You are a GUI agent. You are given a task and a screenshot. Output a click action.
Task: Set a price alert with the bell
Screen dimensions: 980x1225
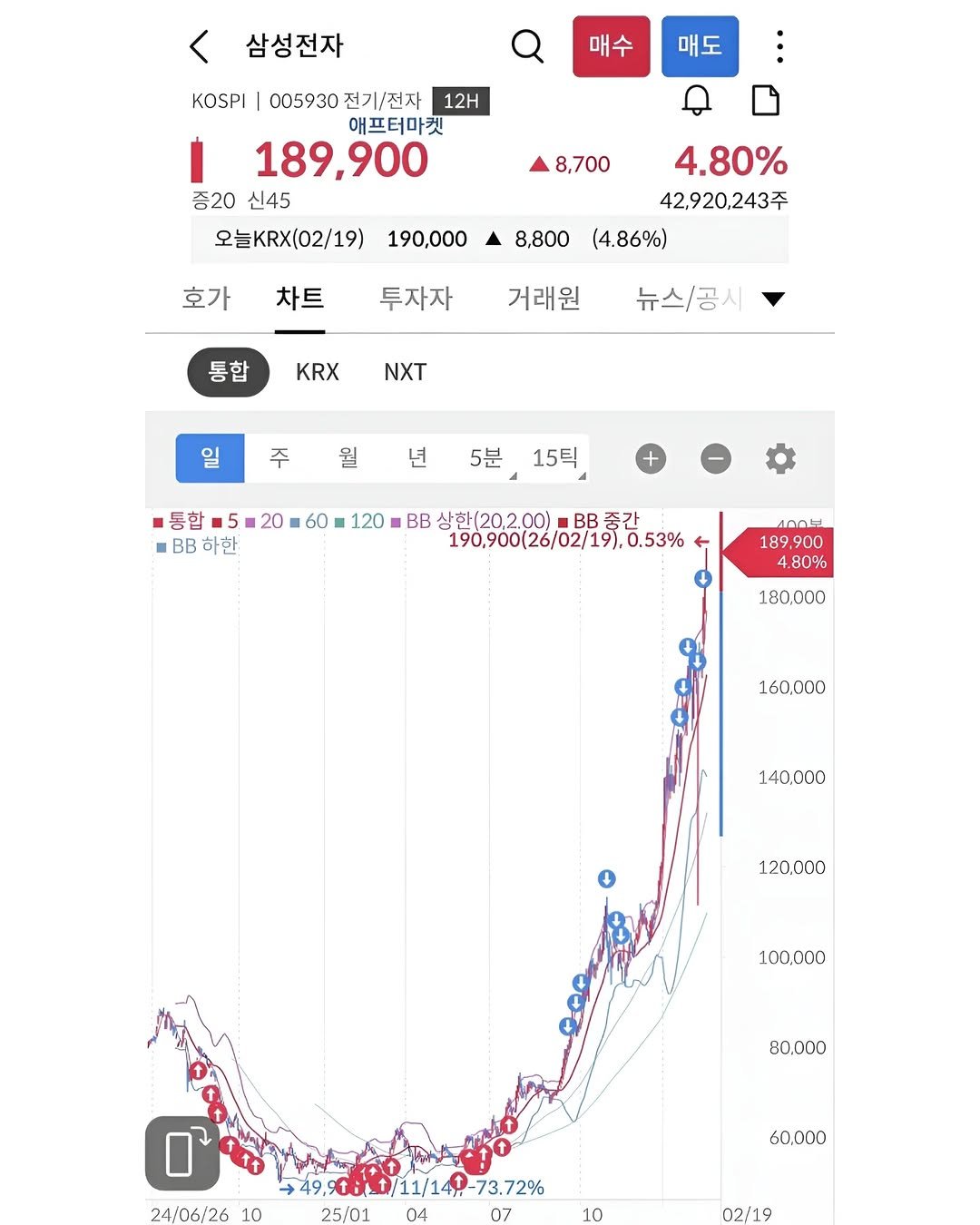pyautogui.click(x=697, y=100)
